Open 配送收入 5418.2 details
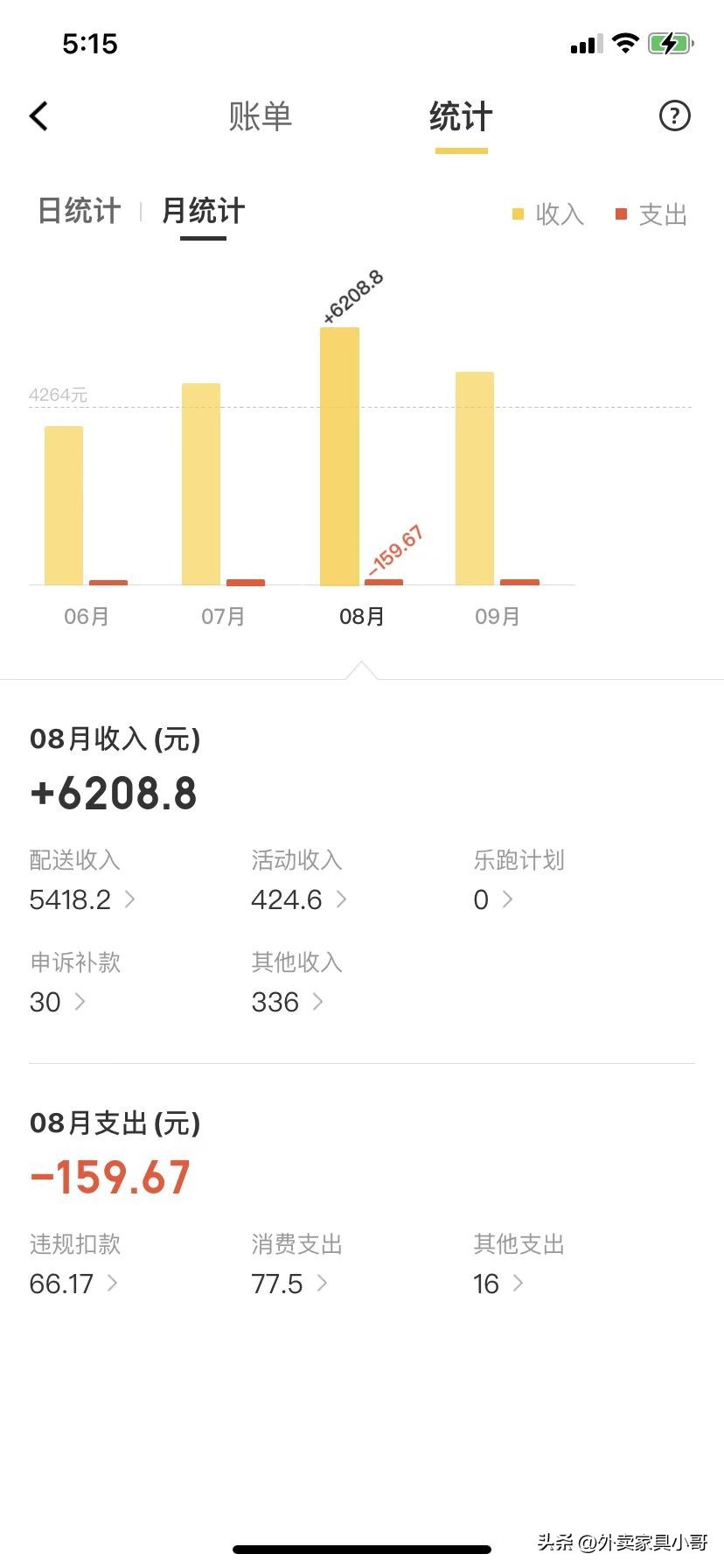The image size is (724, 1568). click(x=82, y=899)
